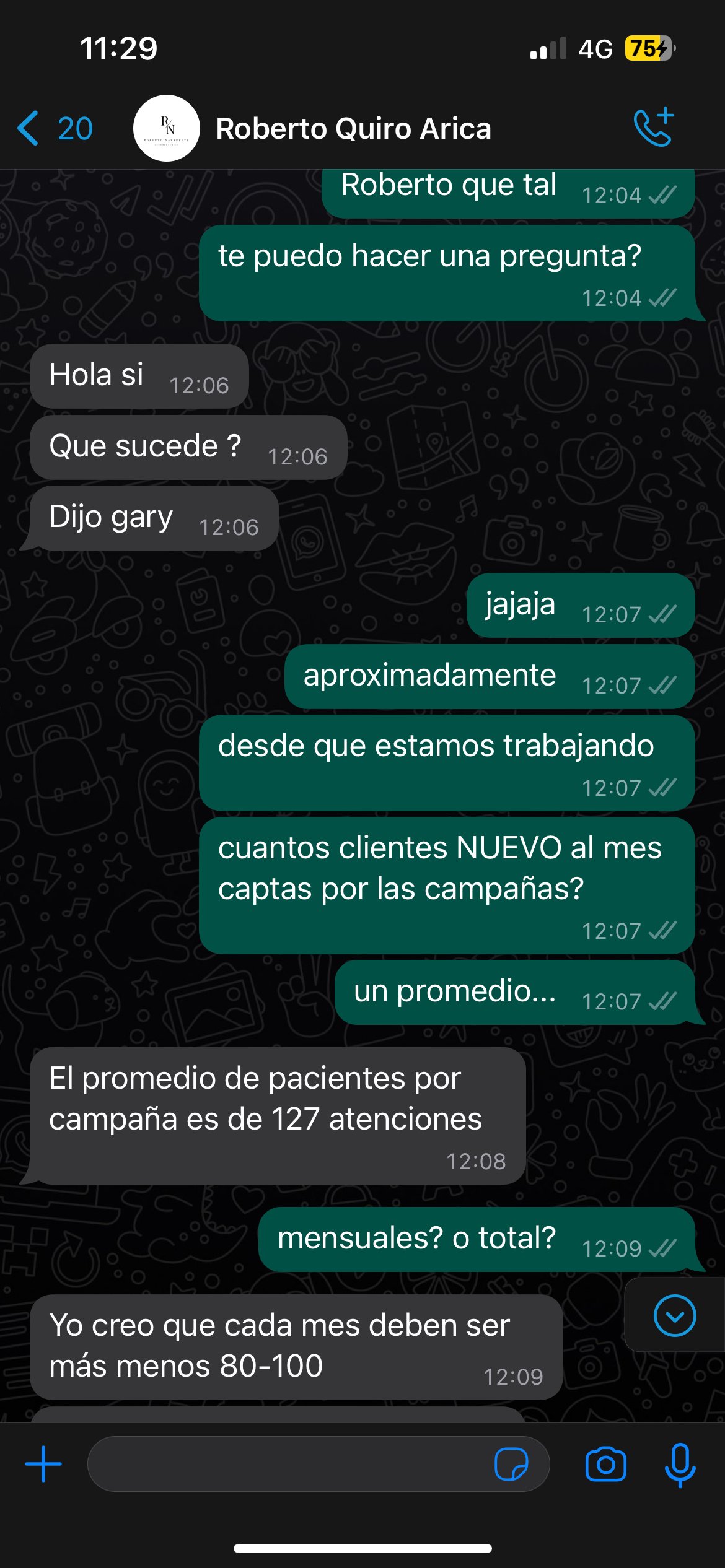725x1568 pixels.
Task: Go back to the chats list
Action: point(53,128)
